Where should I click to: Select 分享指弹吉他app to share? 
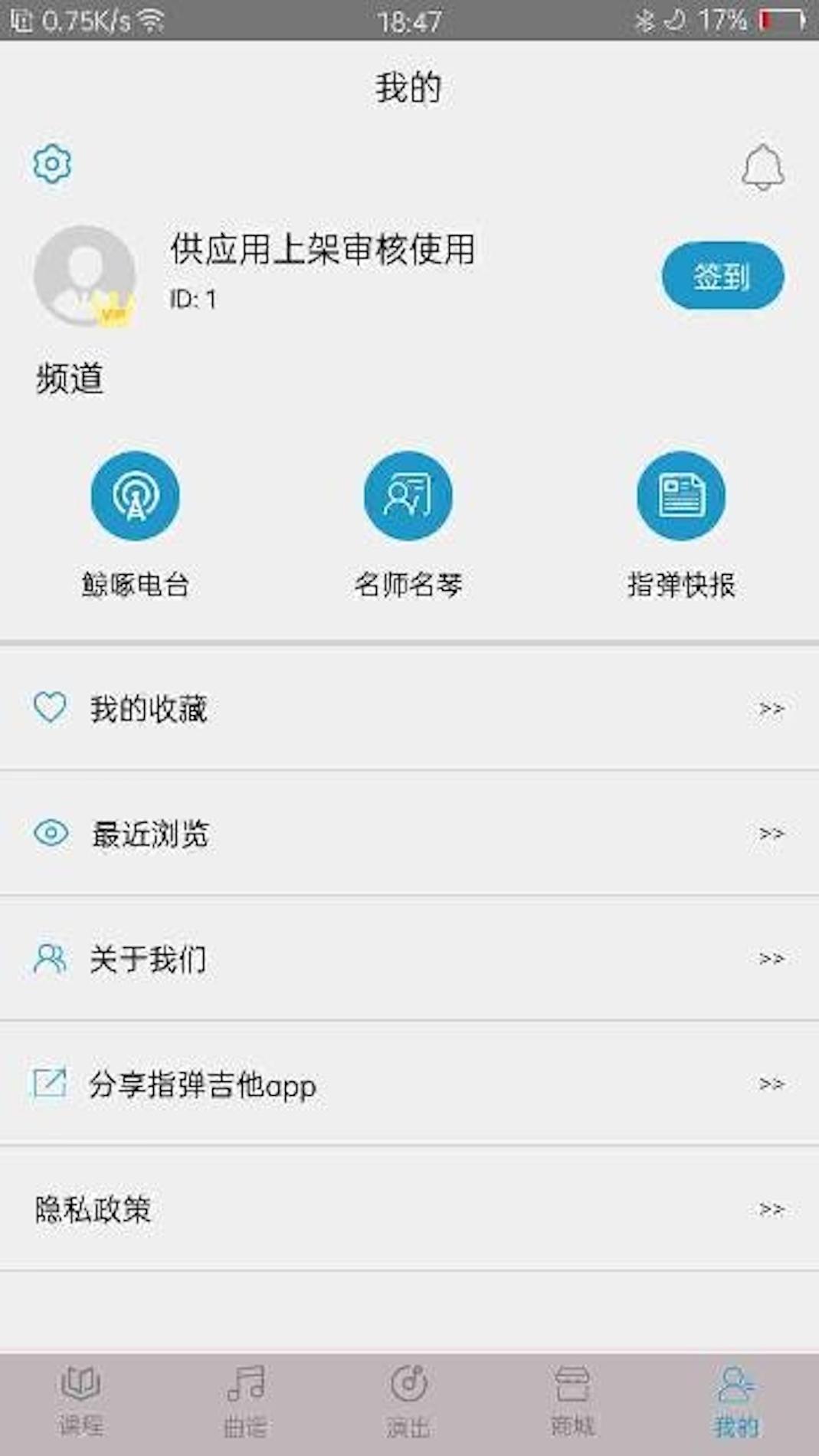point(409,1084)
